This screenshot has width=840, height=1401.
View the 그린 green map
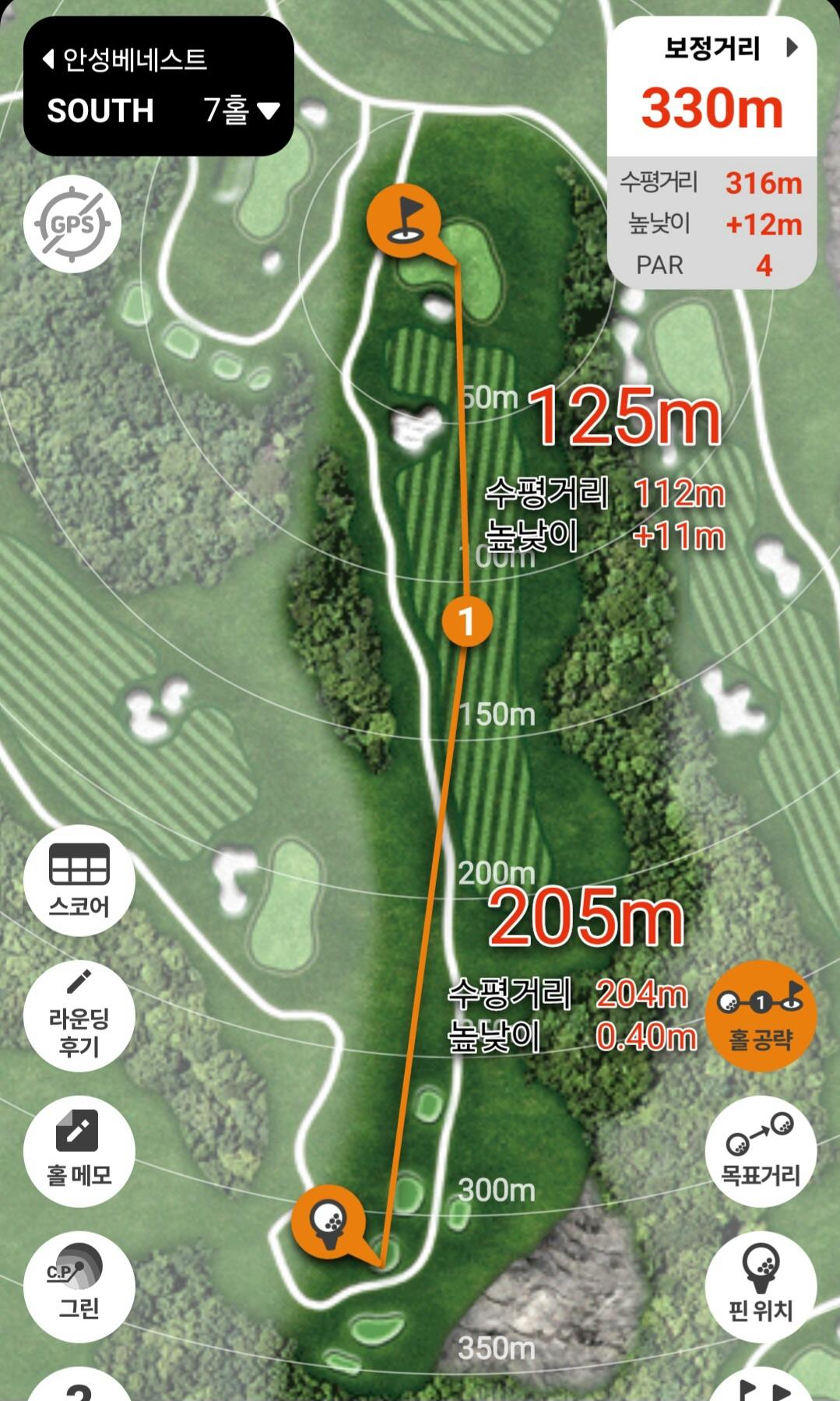(x=79, y=1285)
